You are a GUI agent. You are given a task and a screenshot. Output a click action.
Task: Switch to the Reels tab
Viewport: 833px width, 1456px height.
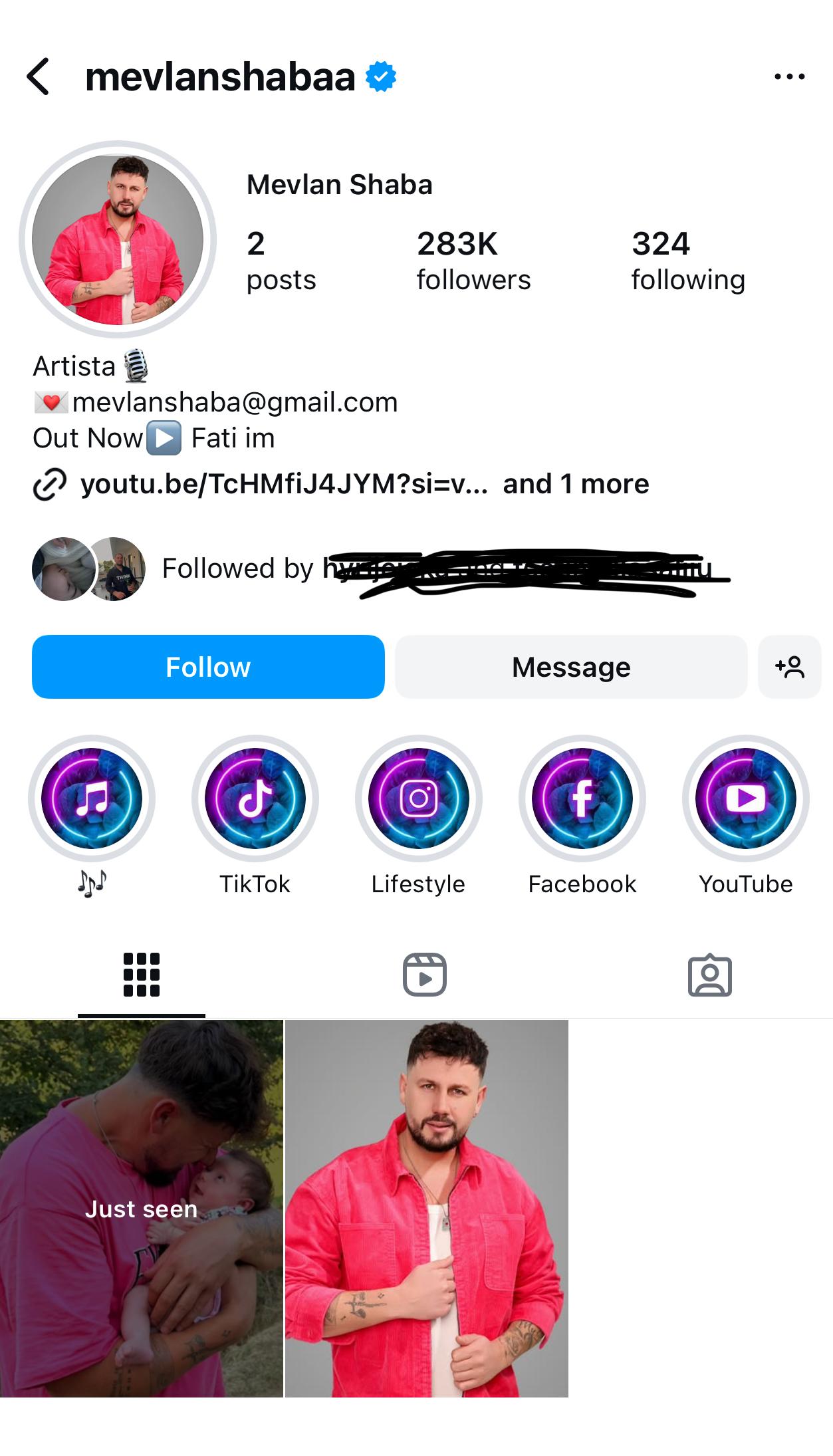425,975
